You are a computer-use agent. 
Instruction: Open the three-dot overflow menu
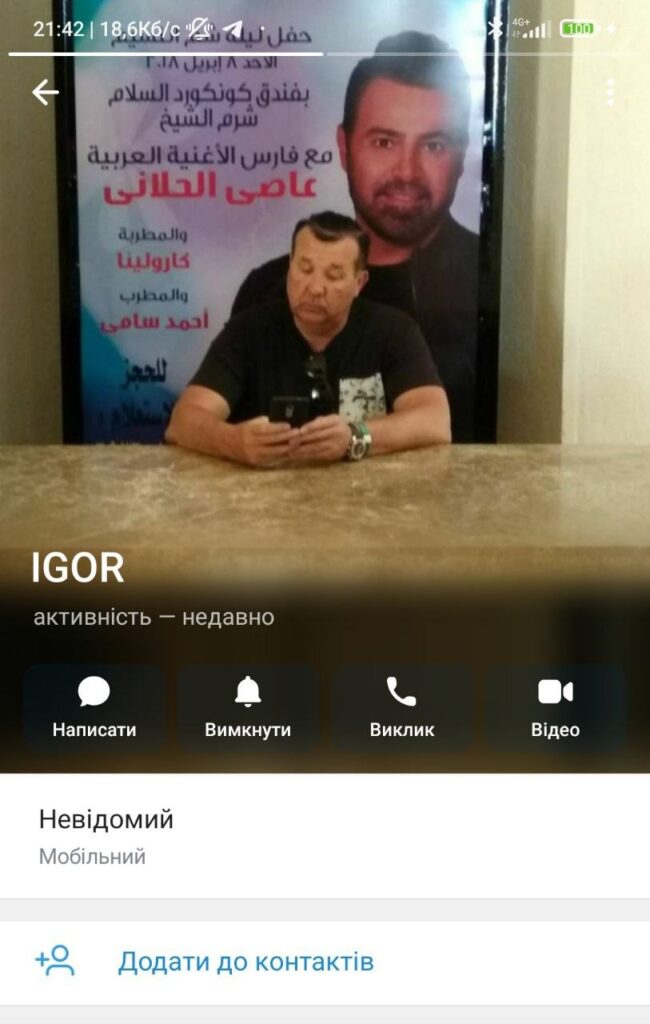tap(610, 93)
